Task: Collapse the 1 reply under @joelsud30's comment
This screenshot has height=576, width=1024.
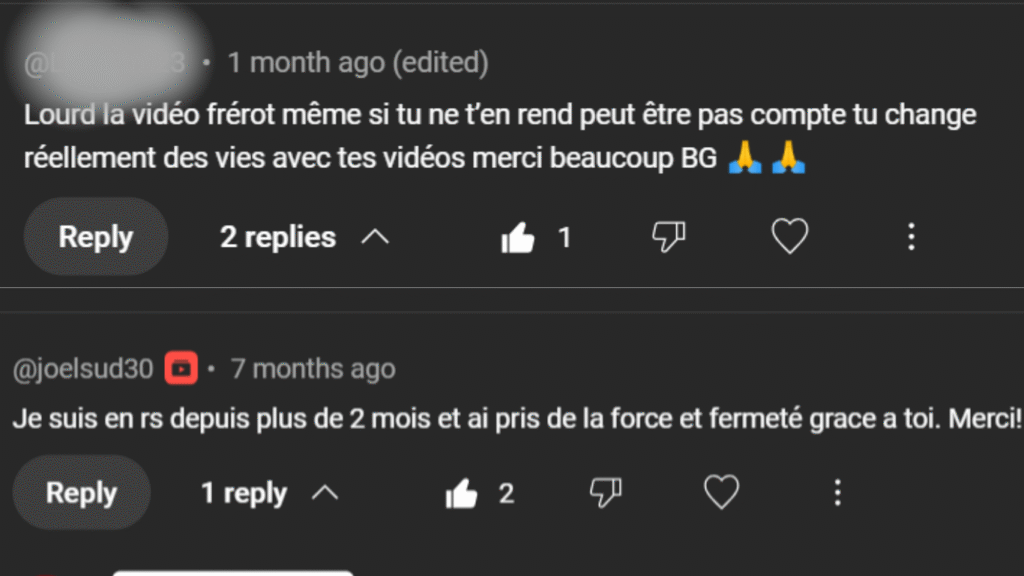Action: point(270,493)
